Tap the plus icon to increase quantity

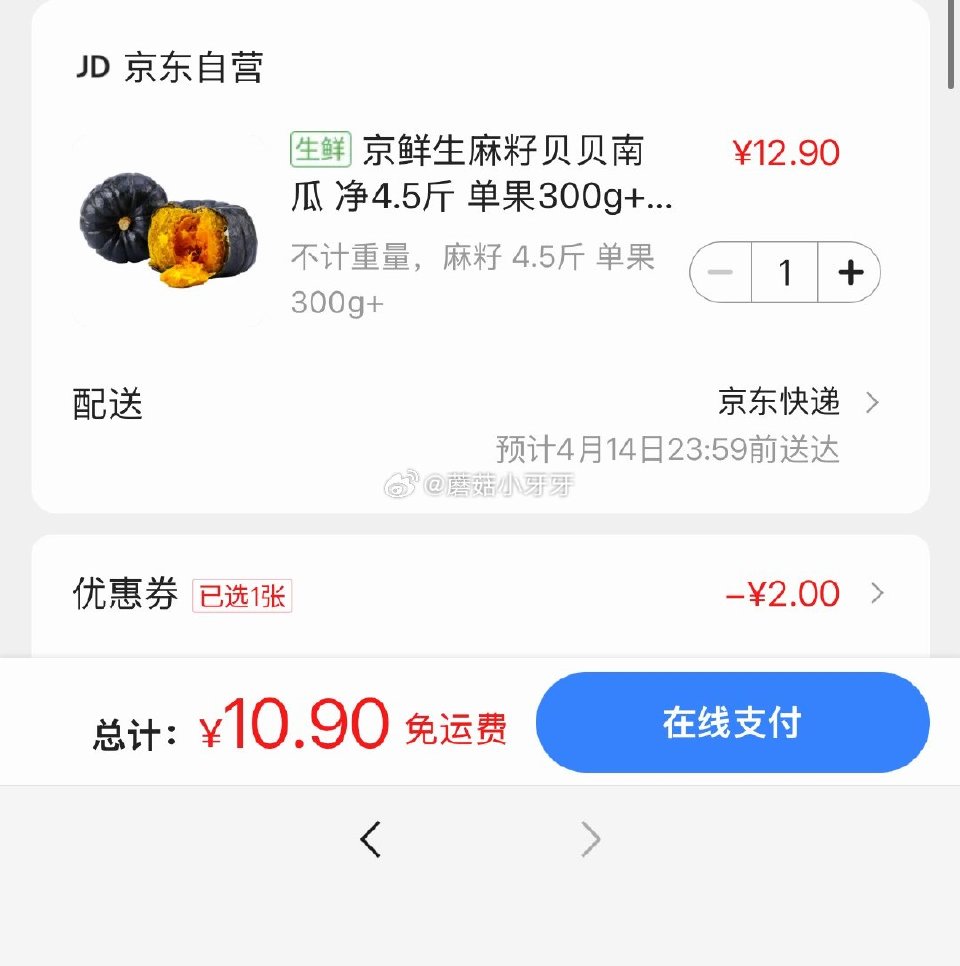850,272
